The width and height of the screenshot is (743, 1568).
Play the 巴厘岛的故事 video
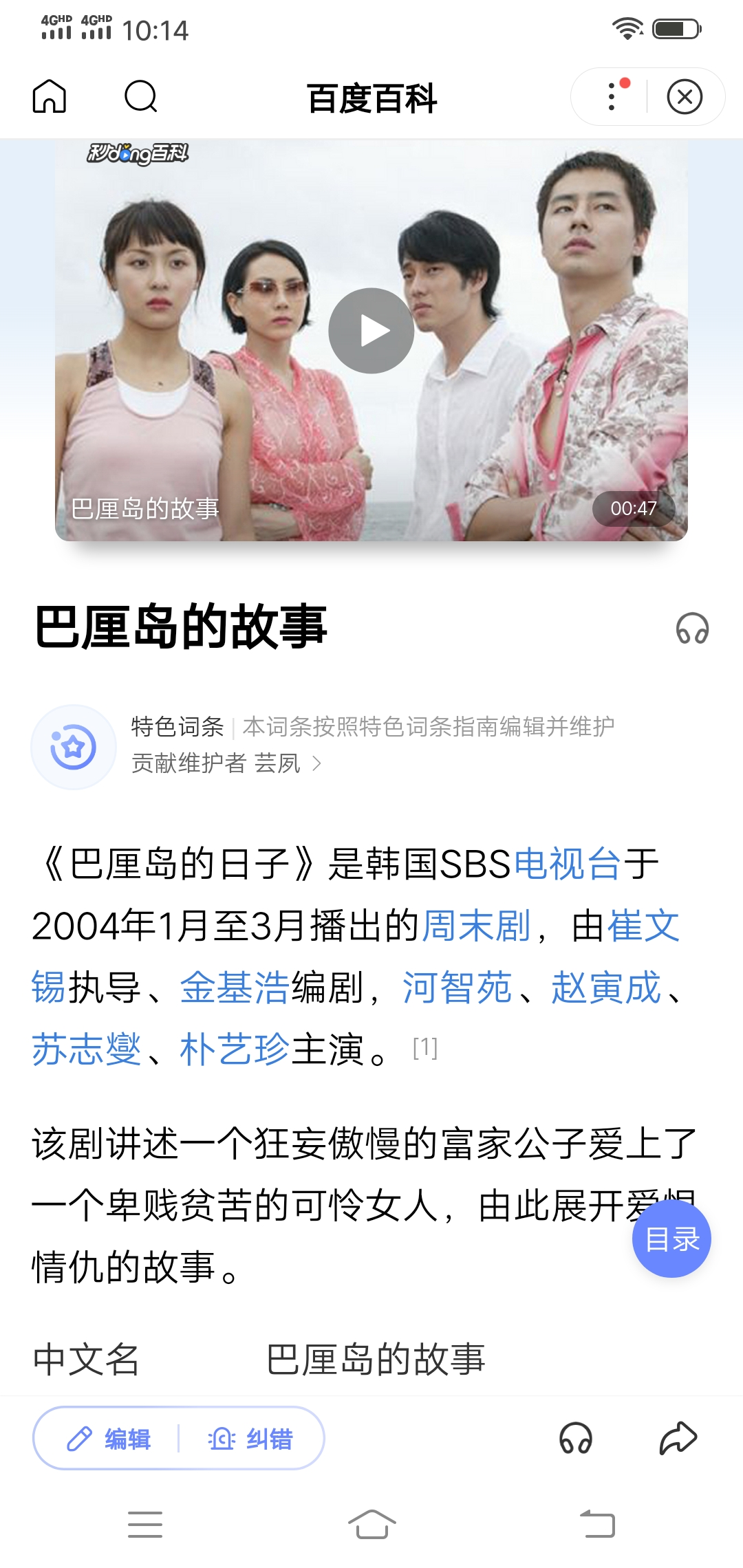[371, 331]
